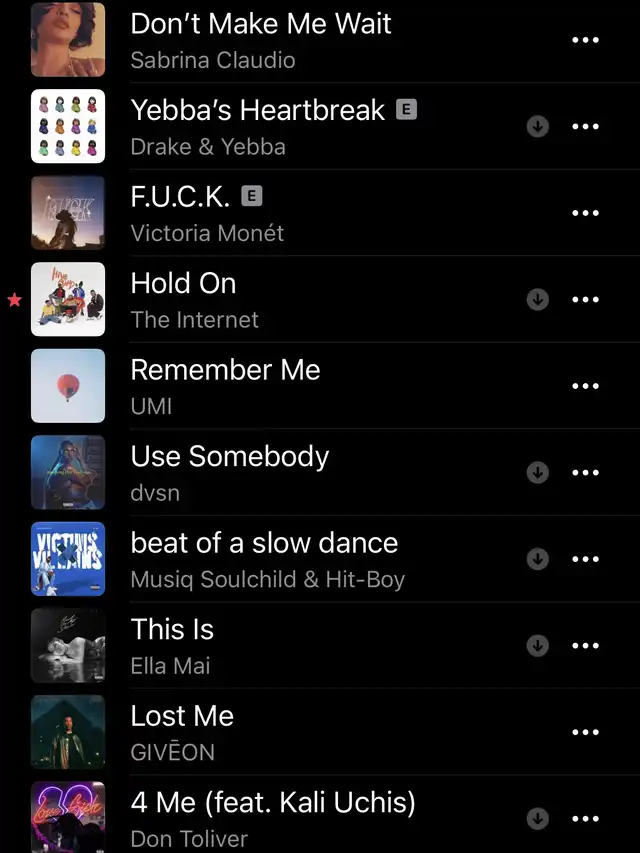Download the song Yebba's Heartbreak

[x=538, y=126]
